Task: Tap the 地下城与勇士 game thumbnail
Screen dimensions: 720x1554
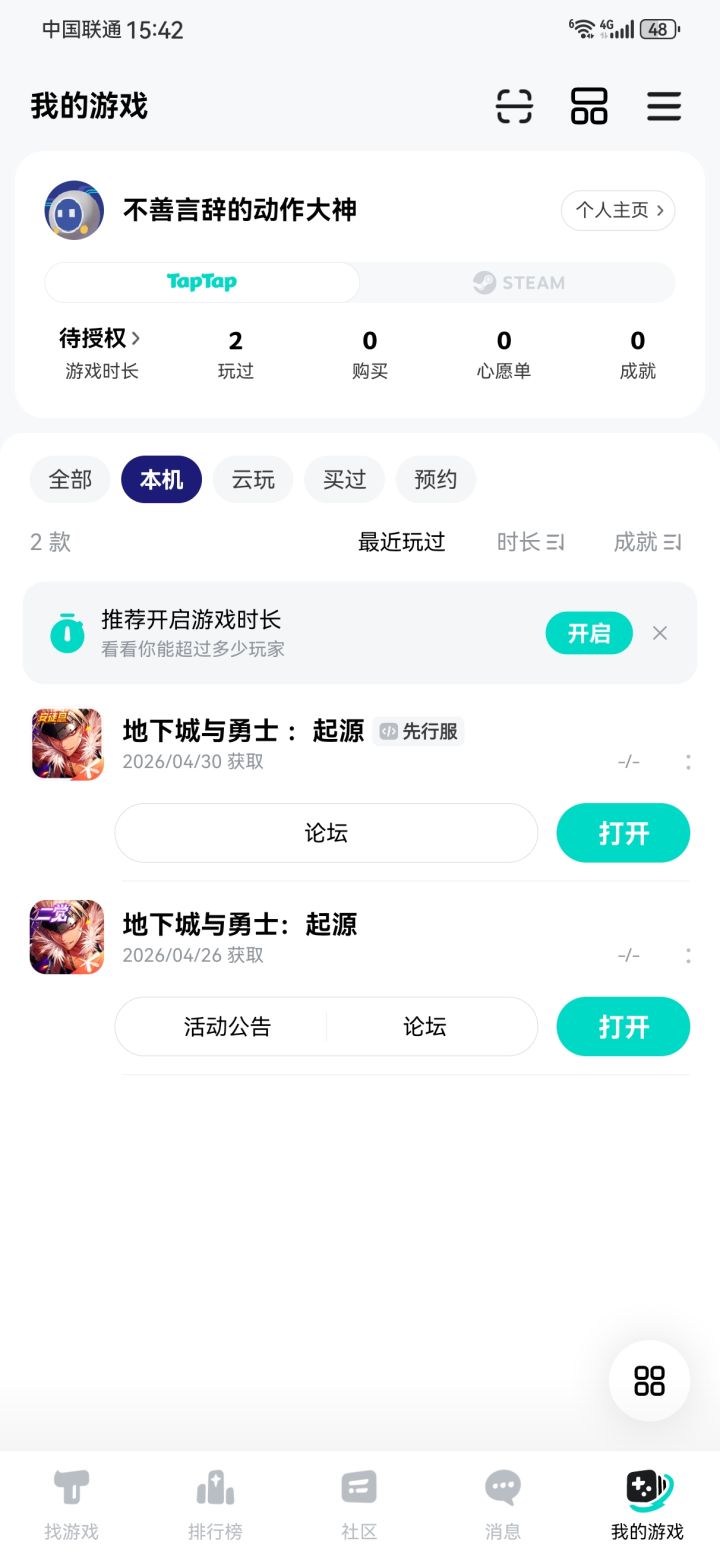Action: [66, 744]
